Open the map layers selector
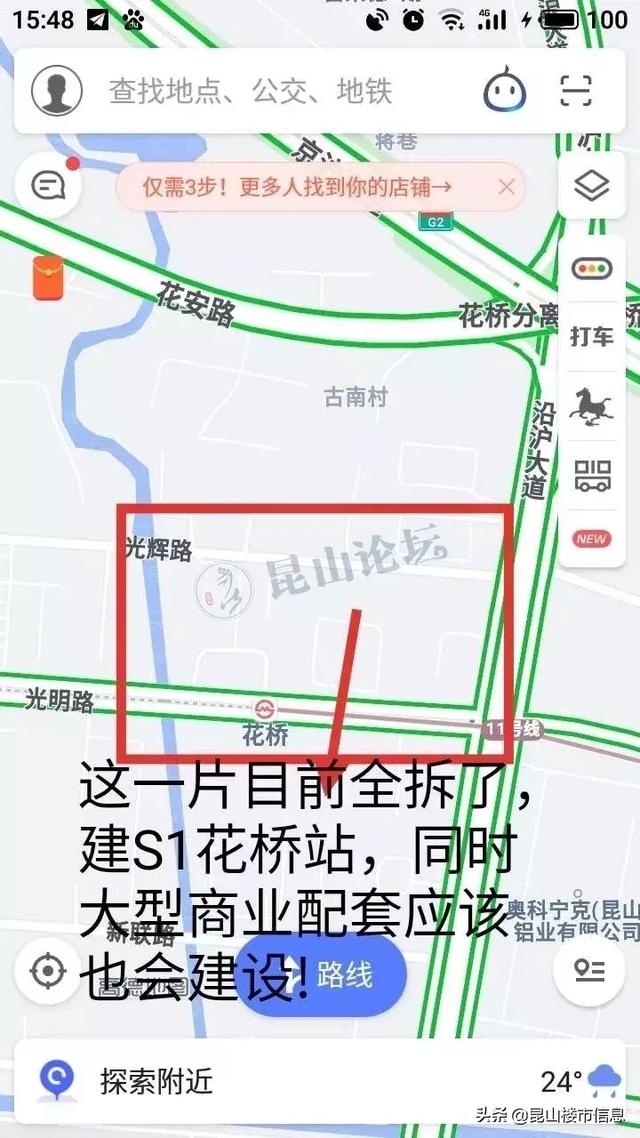640x1138 pixels. pos(592,186)
